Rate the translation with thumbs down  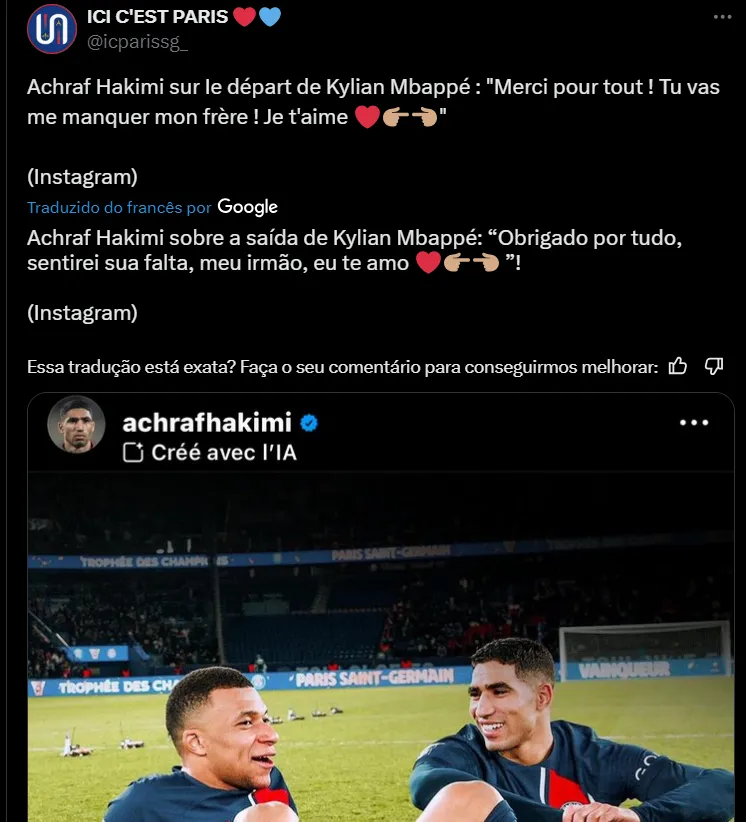(714, 366)
